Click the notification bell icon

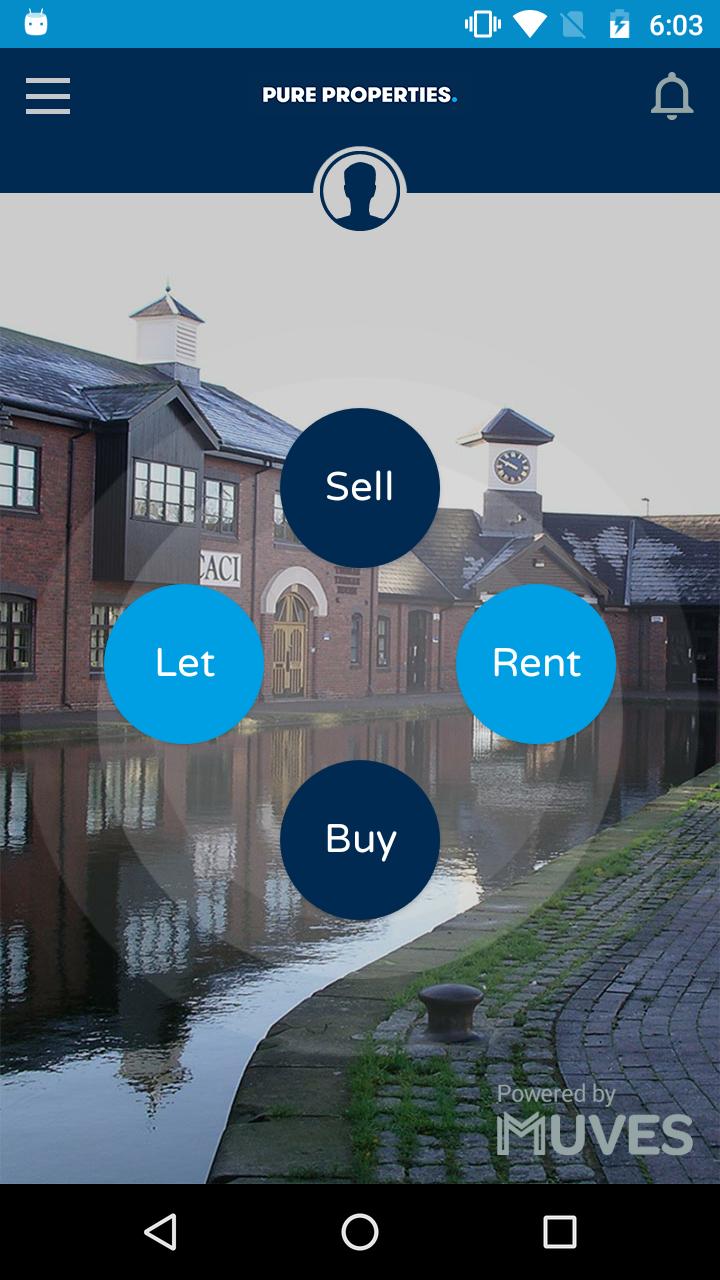click(672, 96)
